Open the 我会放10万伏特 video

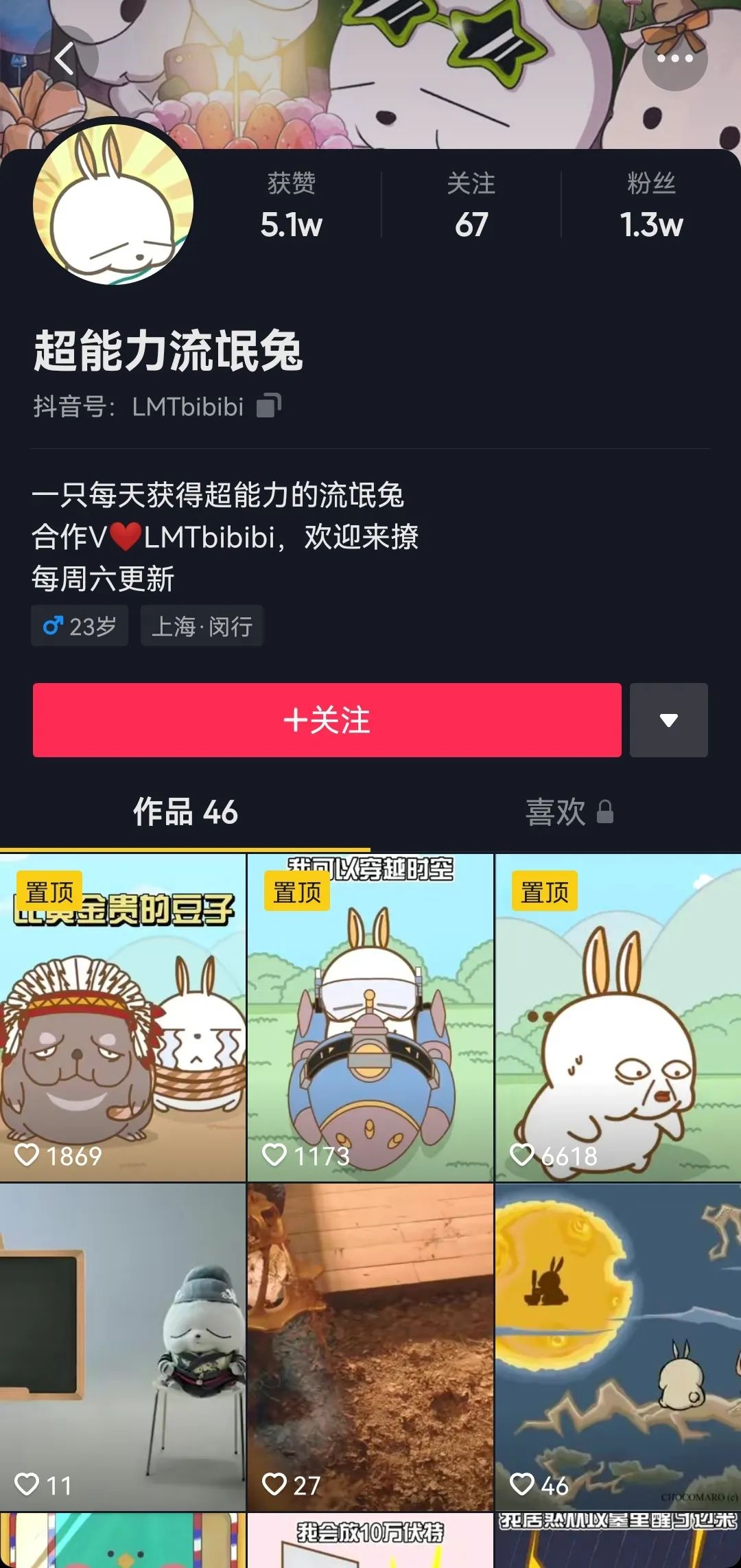(370, 1541)
